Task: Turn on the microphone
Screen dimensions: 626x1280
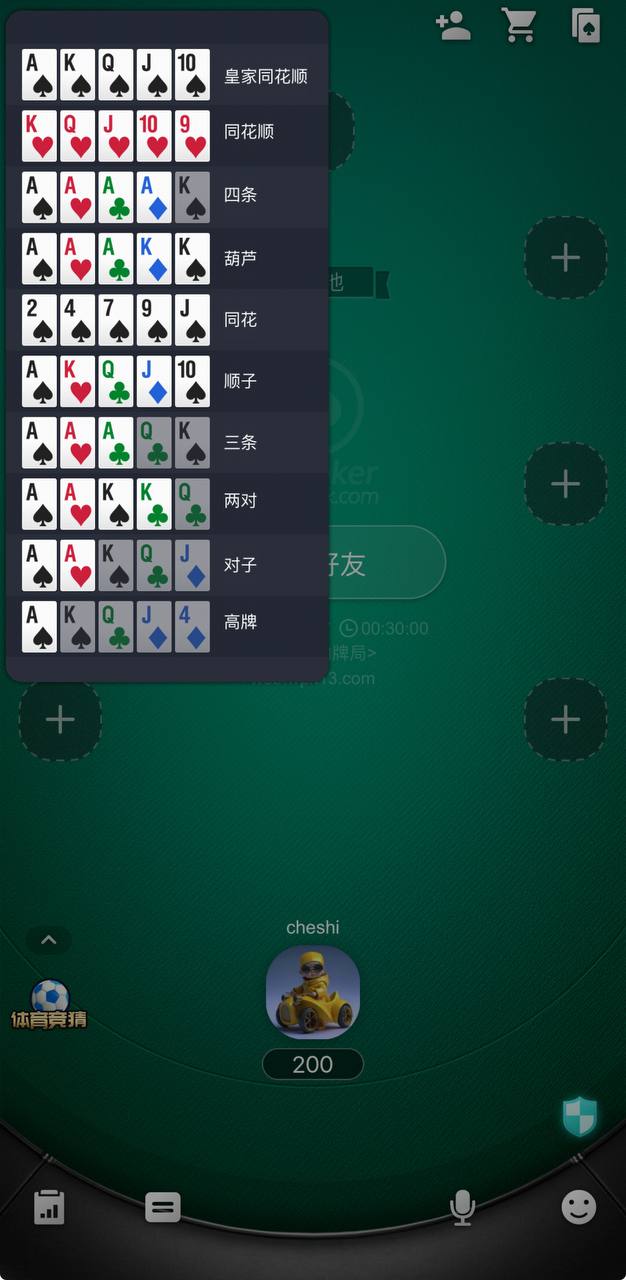Action: pyautogui.click(x=462, y=1207)
